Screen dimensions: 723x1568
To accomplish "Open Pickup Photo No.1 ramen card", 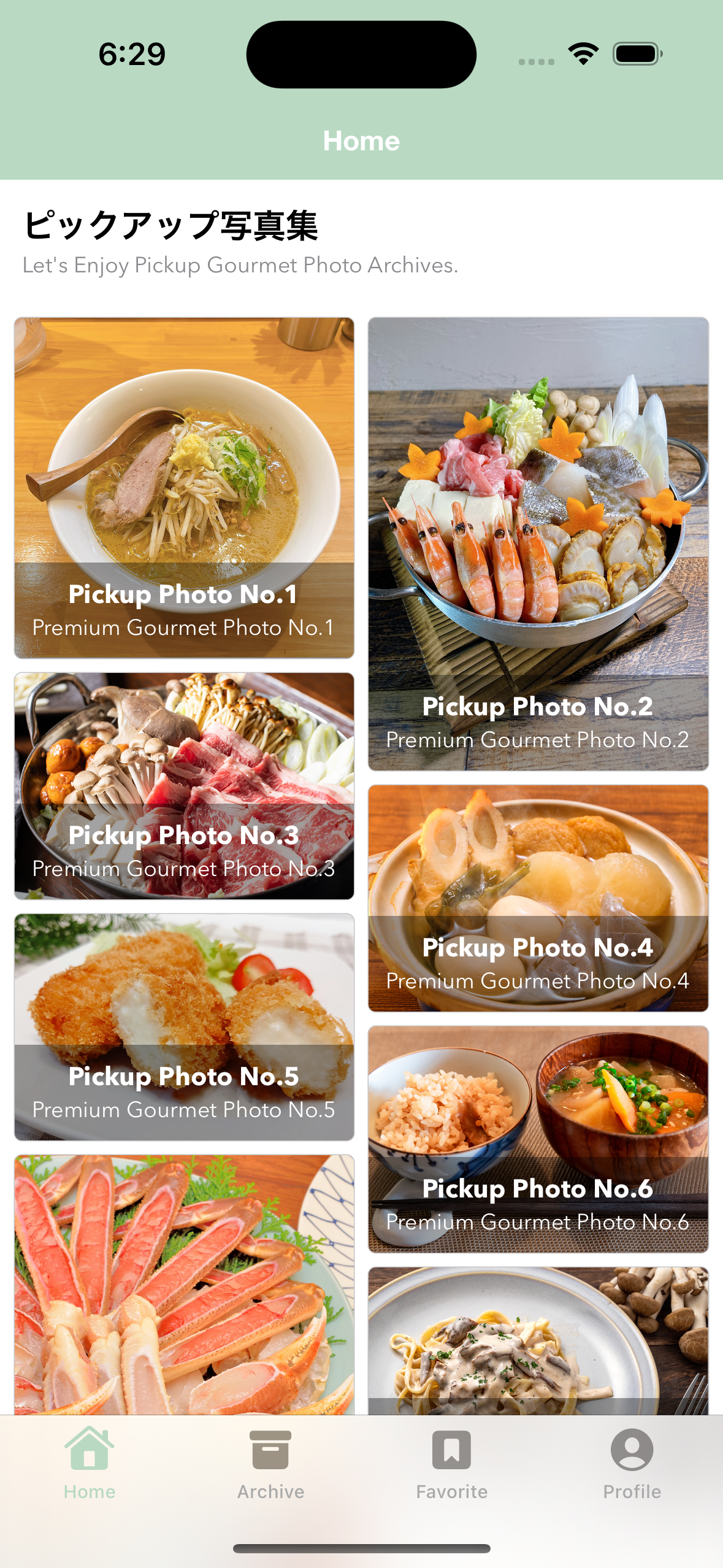I will 184,487.
